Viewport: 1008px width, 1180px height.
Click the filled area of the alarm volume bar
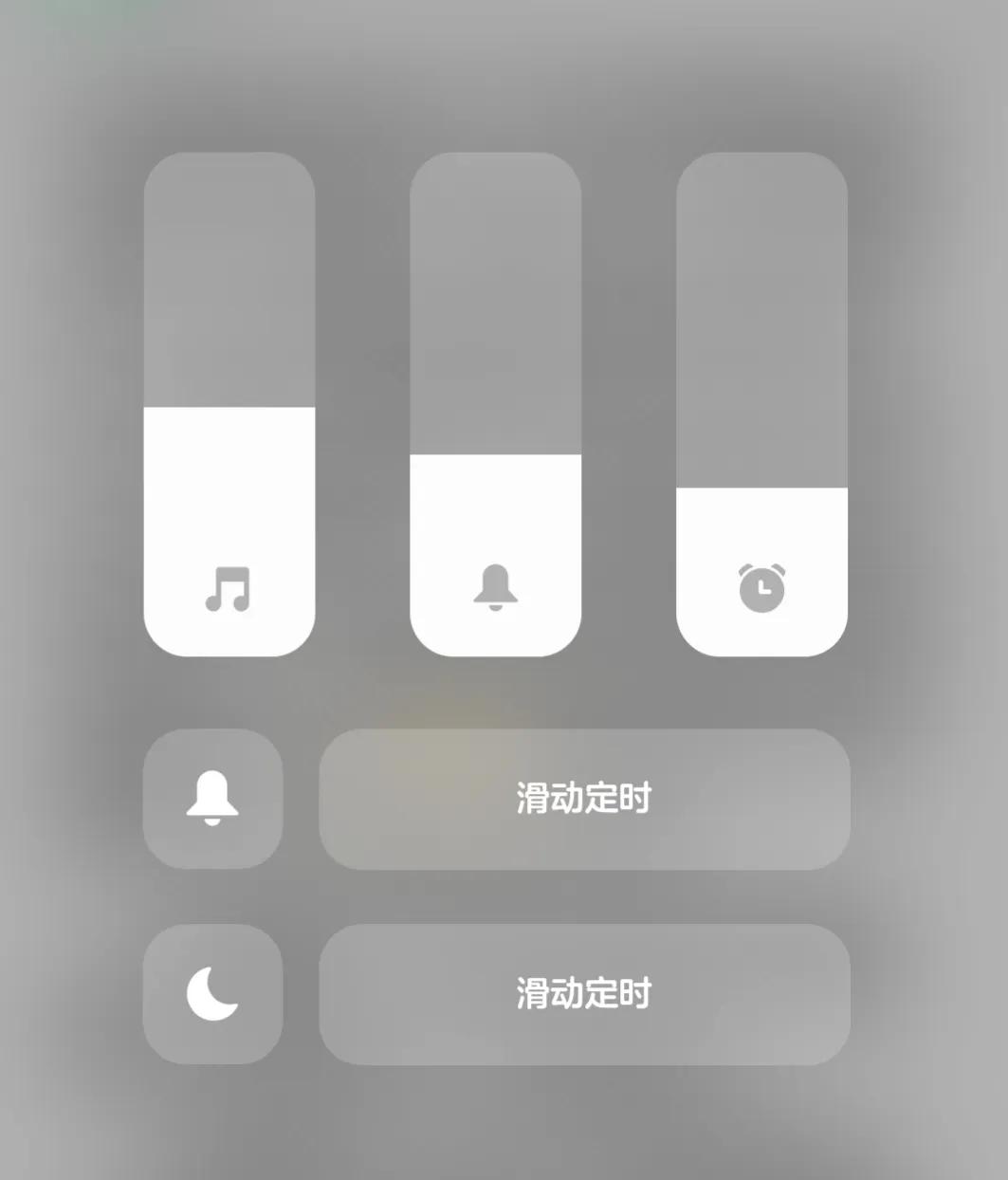click(x=761, y=569)
